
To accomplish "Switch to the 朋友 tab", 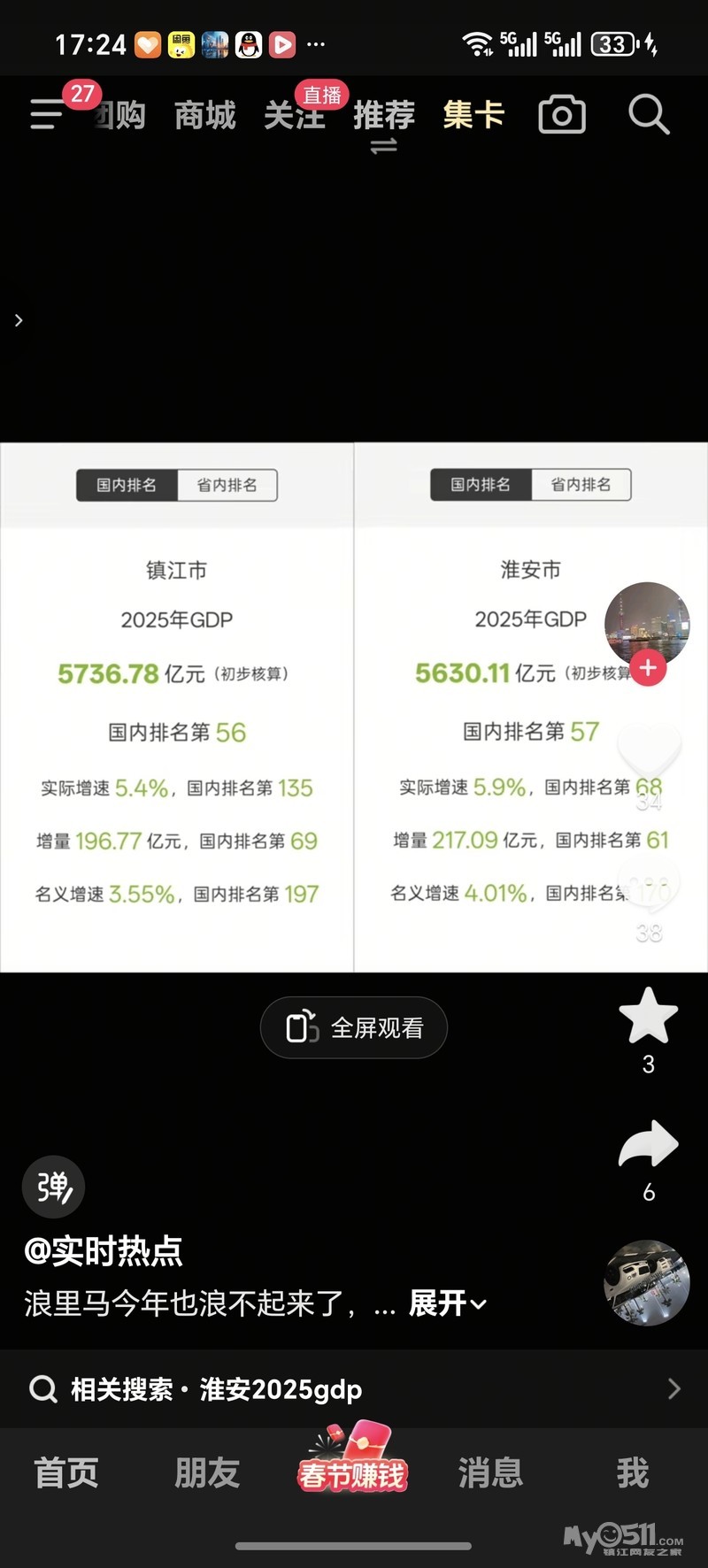I will (x=207, y=1473).
